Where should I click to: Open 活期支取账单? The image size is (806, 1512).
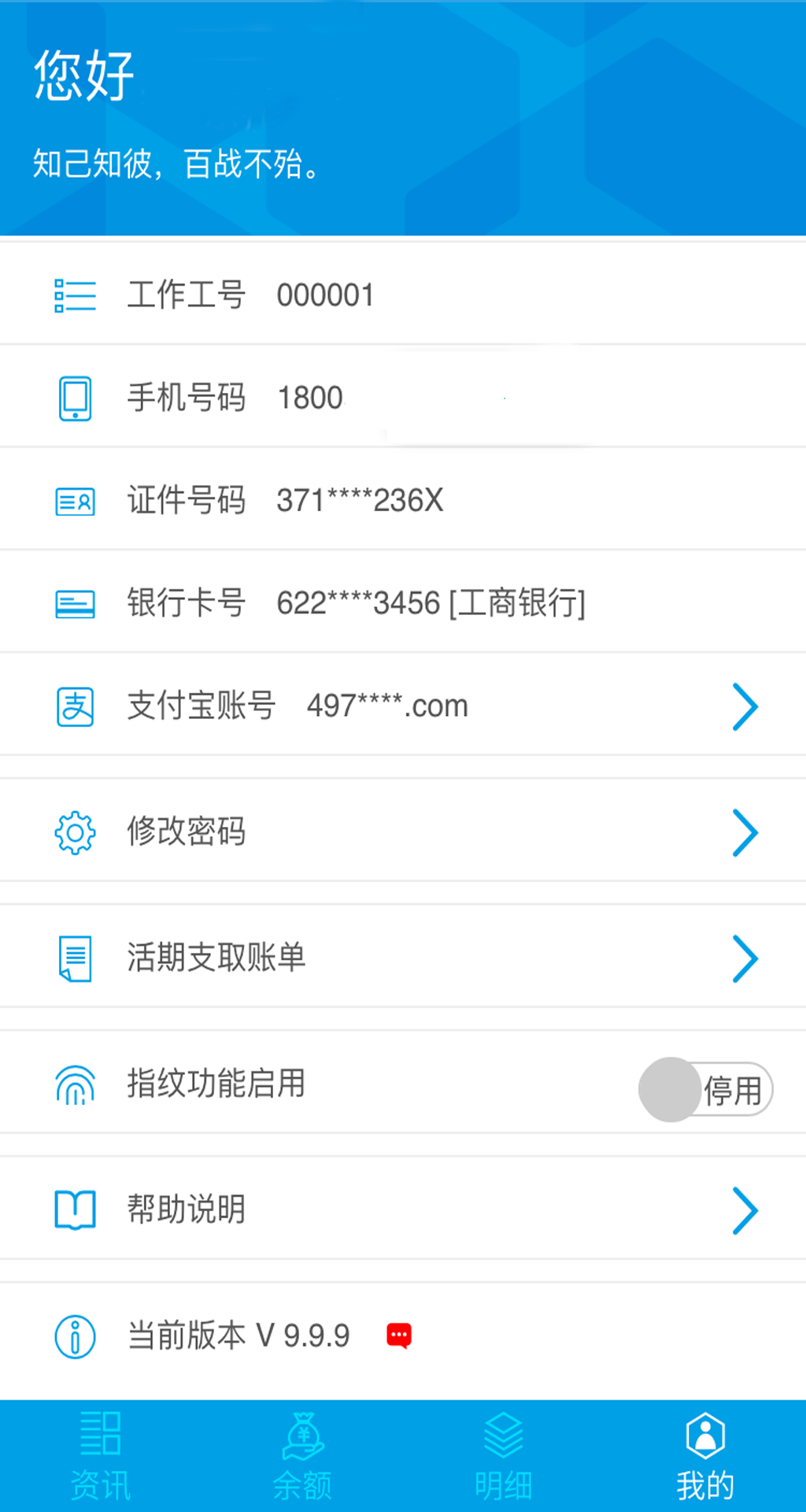403,957
